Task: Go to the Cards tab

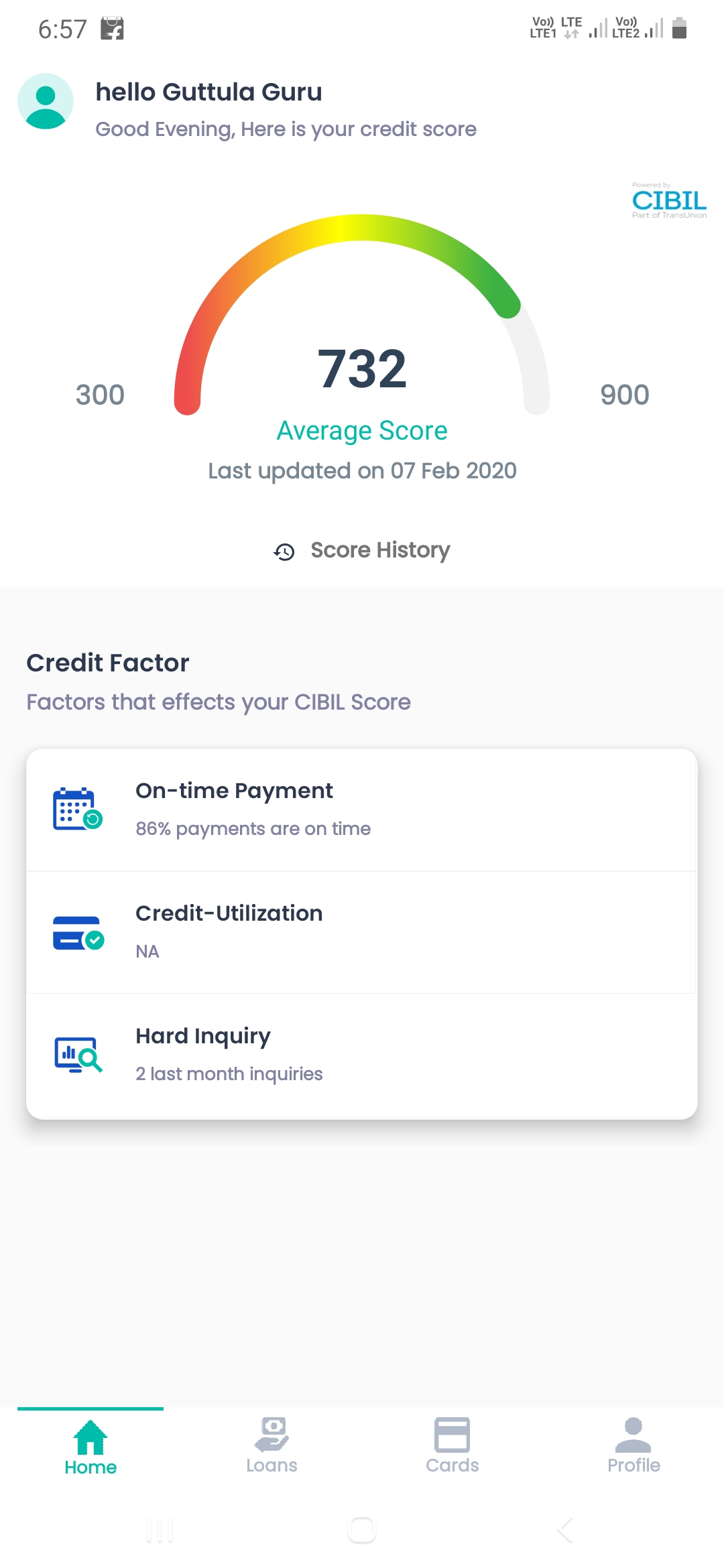Action: pos(452,1446)
